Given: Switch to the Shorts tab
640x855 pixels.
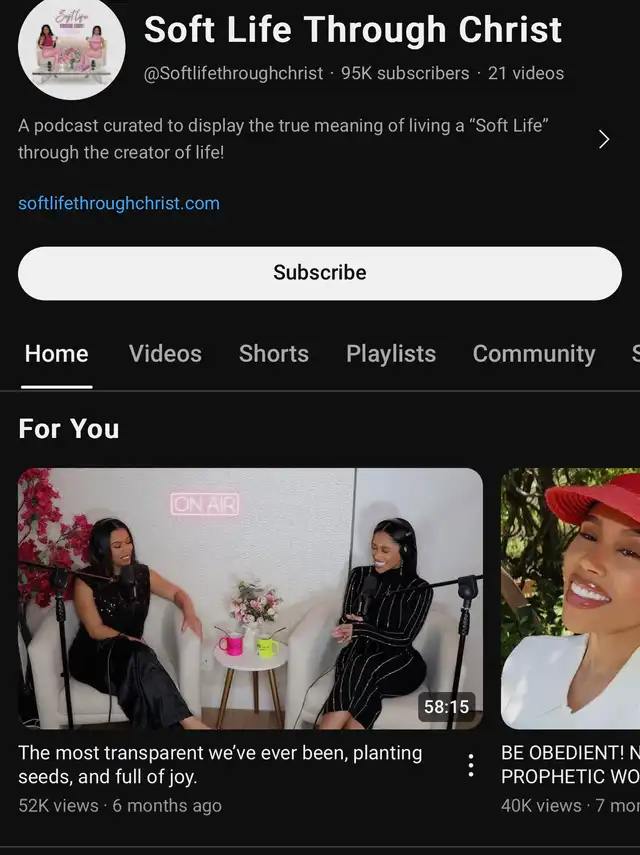Looking at the screenshot, I should click(x=274, y=354).
